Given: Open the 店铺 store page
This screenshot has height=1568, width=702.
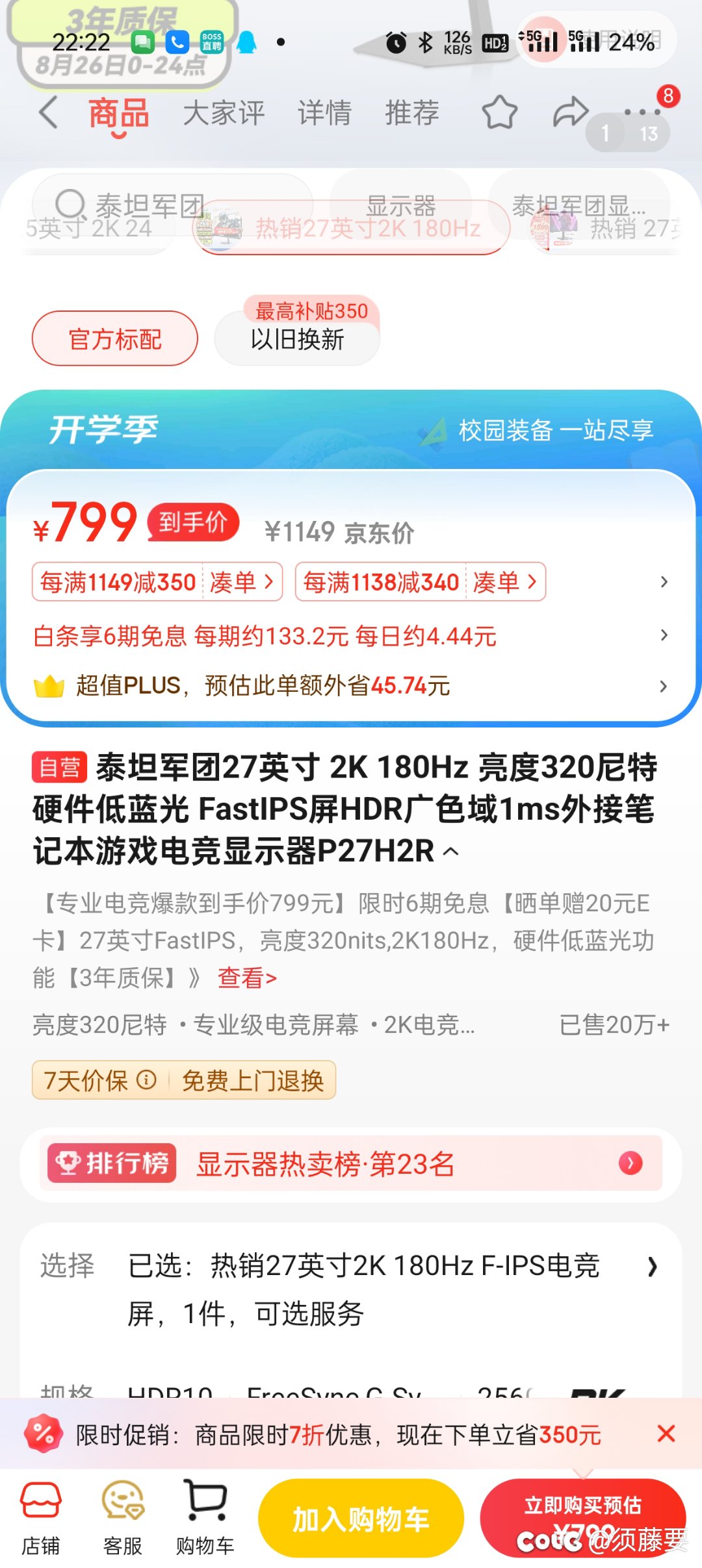Looking at the screenshot, I should [x=41, y=1519].
